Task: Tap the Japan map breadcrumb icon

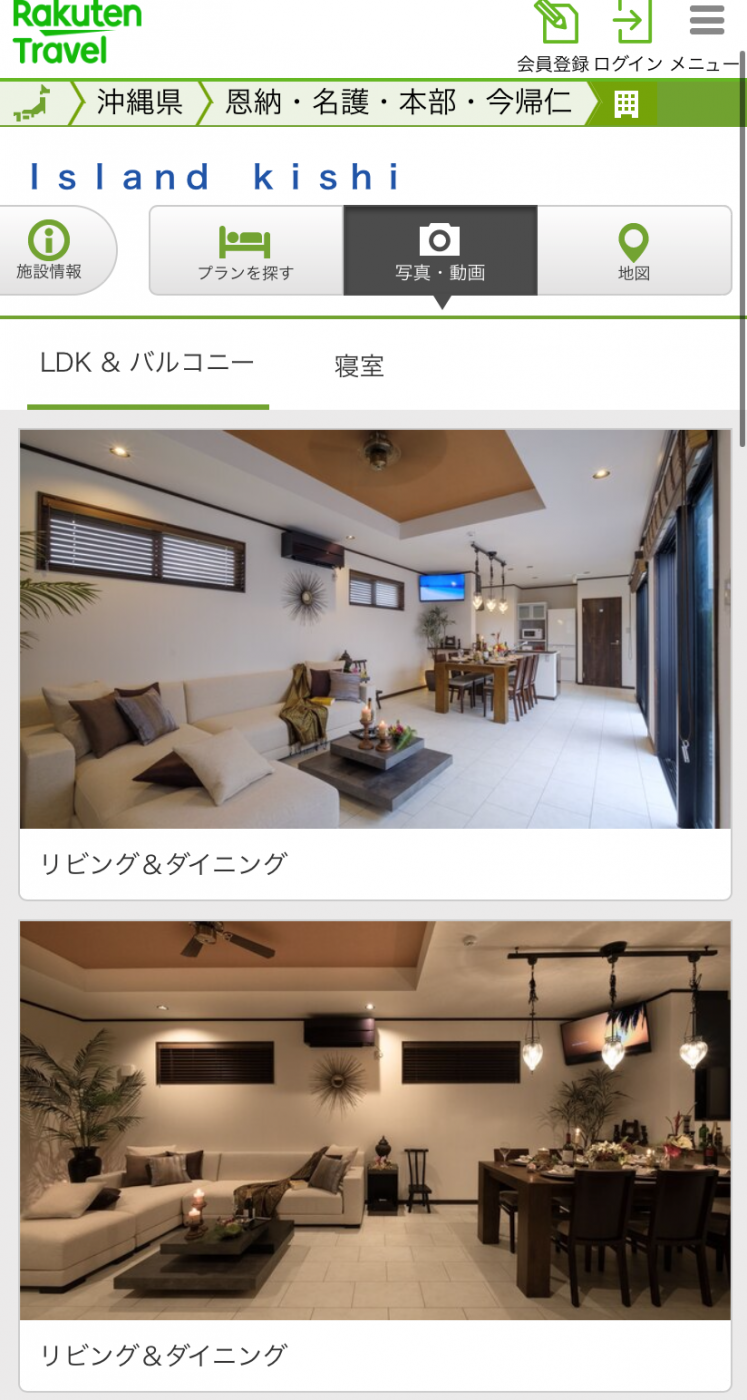Action: click(x=37, y=103)
